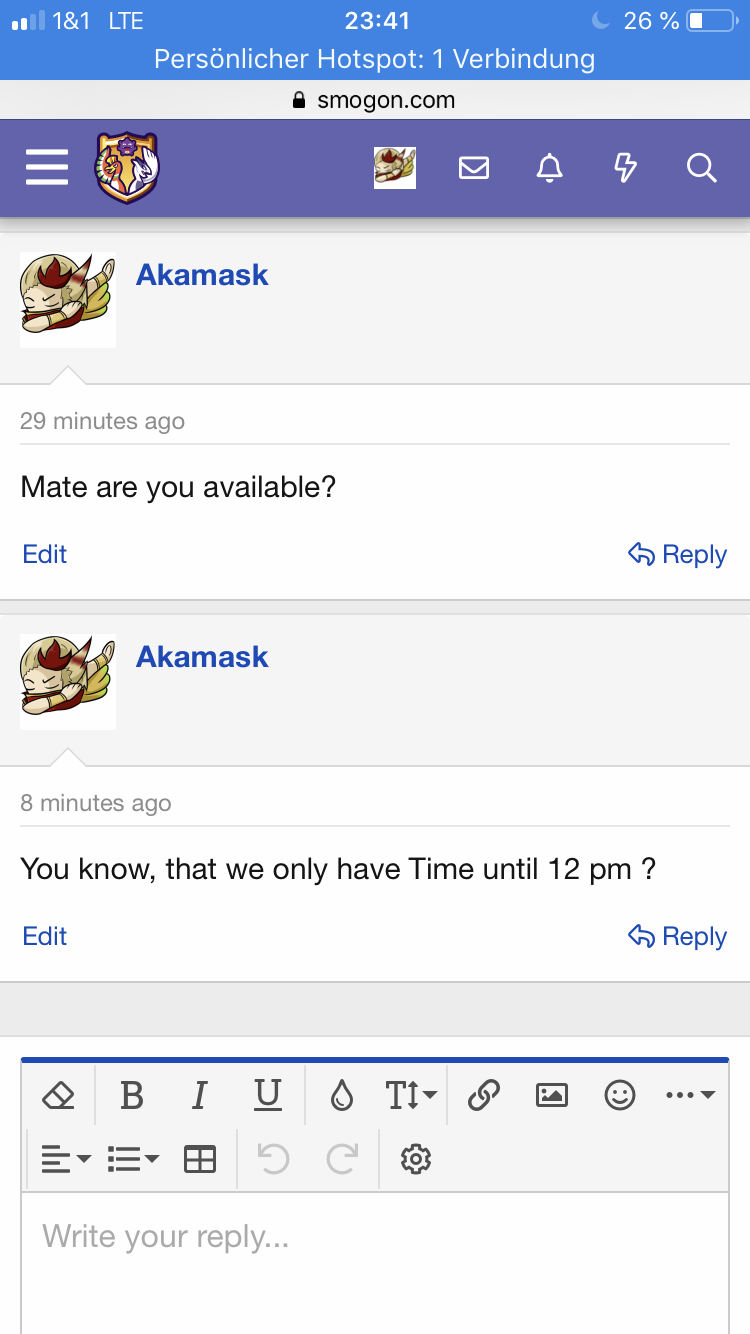Reply to the 'Mate are you available?' message
This screenshot has height=1334, width=750.
(677, 554)
